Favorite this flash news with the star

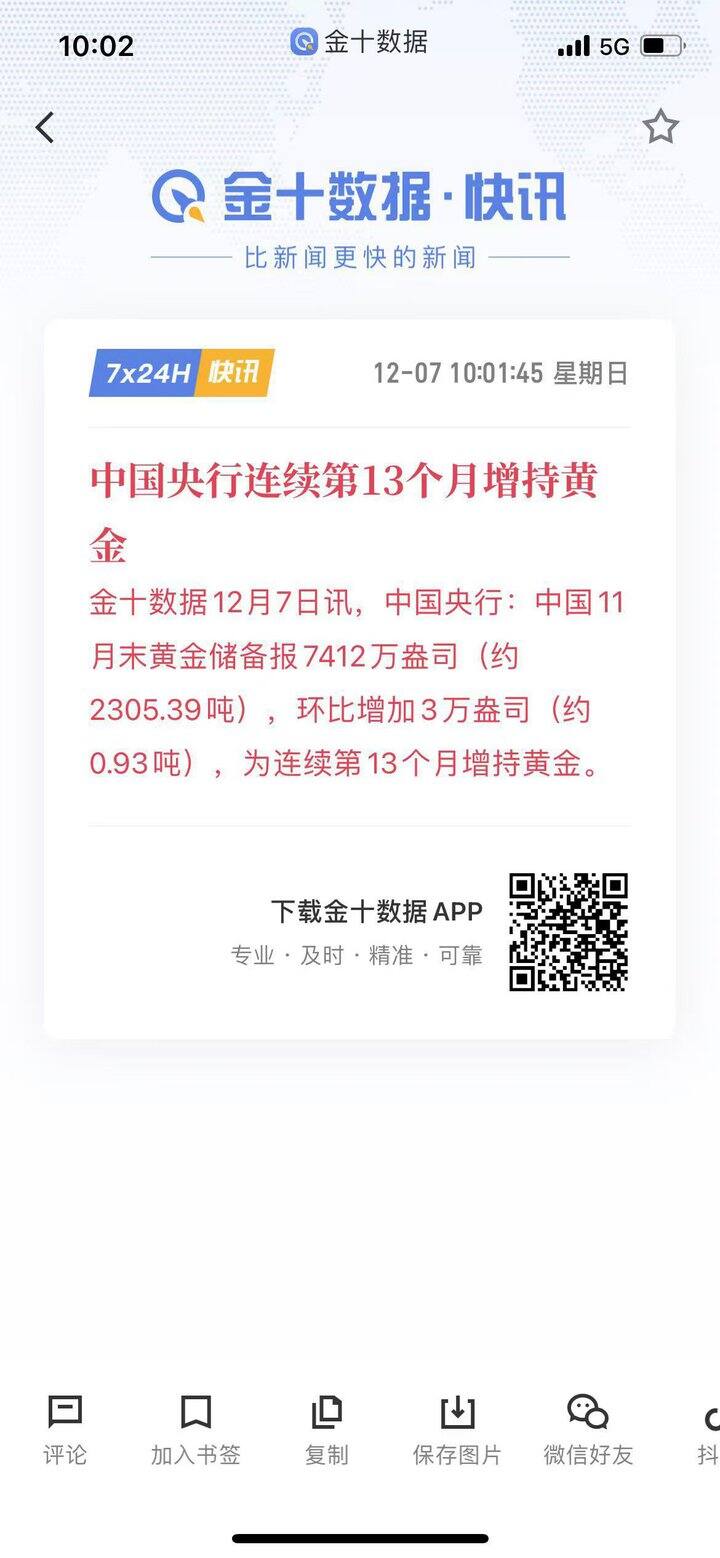[660, 128]
